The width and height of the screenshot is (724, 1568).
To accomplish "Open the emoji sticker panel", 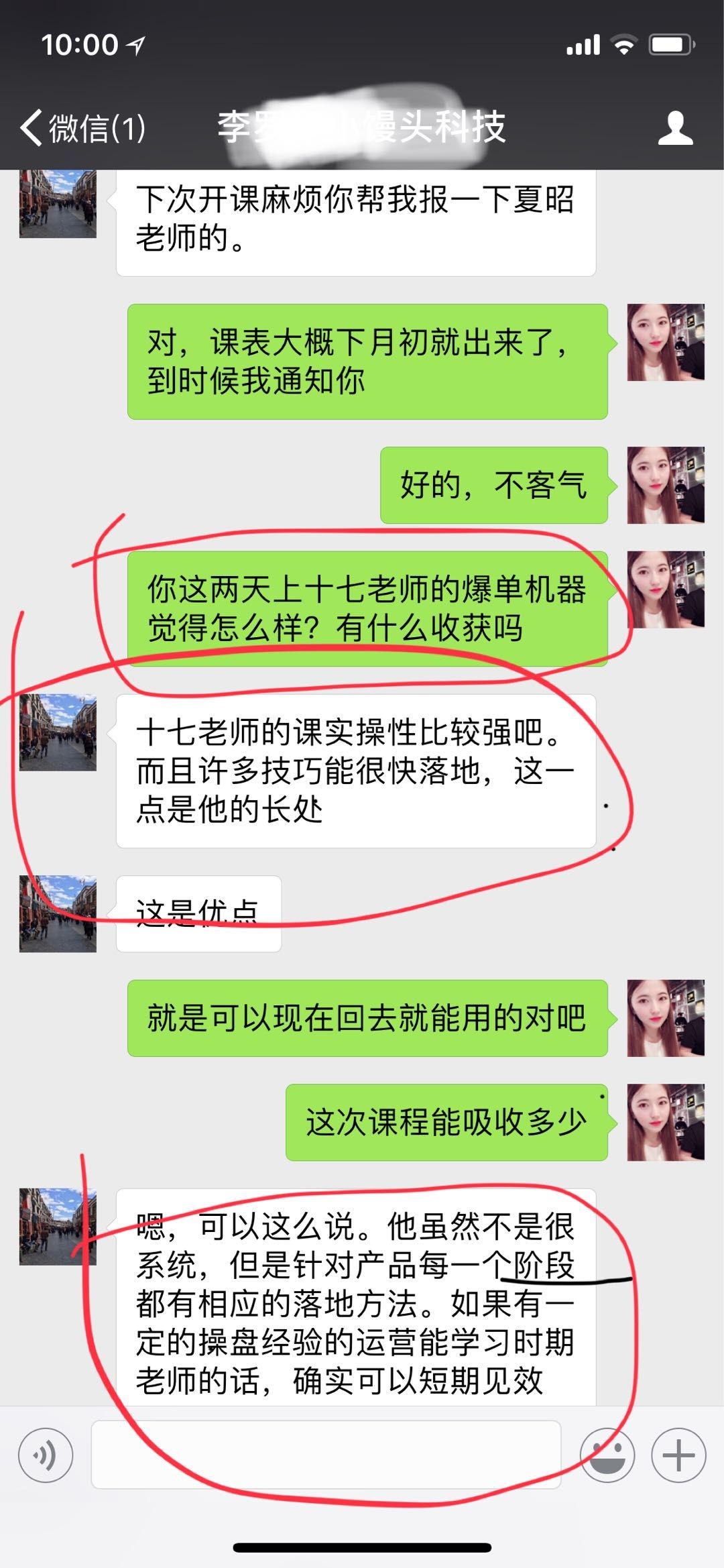I will pyautogui.click(x=607, y=1455).
